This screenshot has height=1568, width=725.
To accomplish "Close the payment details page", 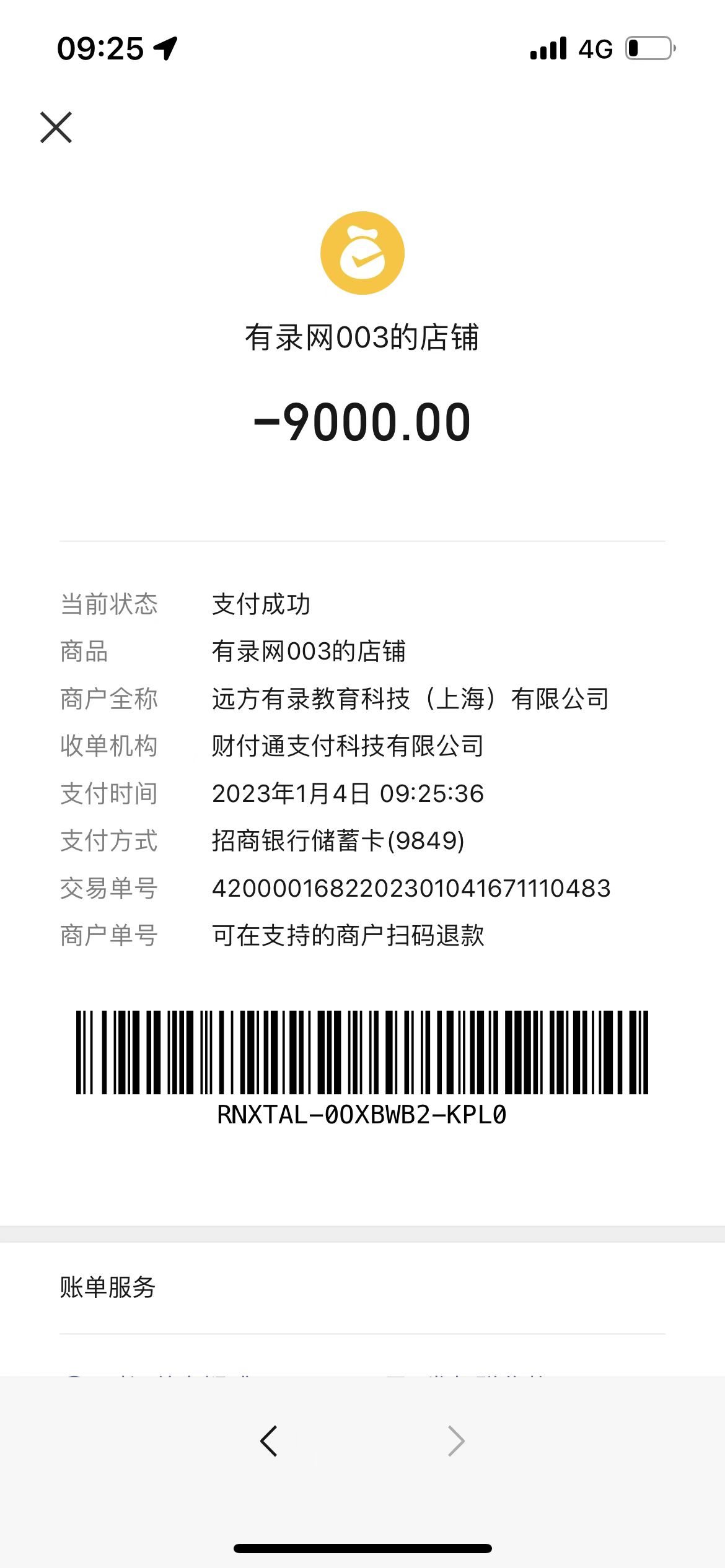I will pos(56,128).
